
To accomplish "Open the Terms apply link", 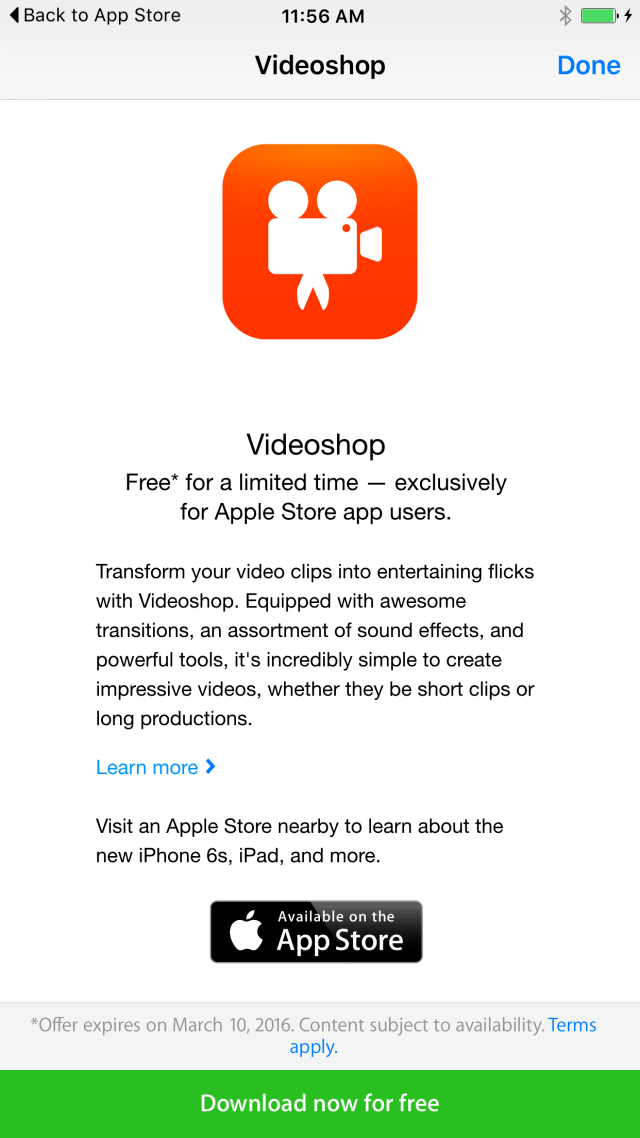I will coord(571,1026).
